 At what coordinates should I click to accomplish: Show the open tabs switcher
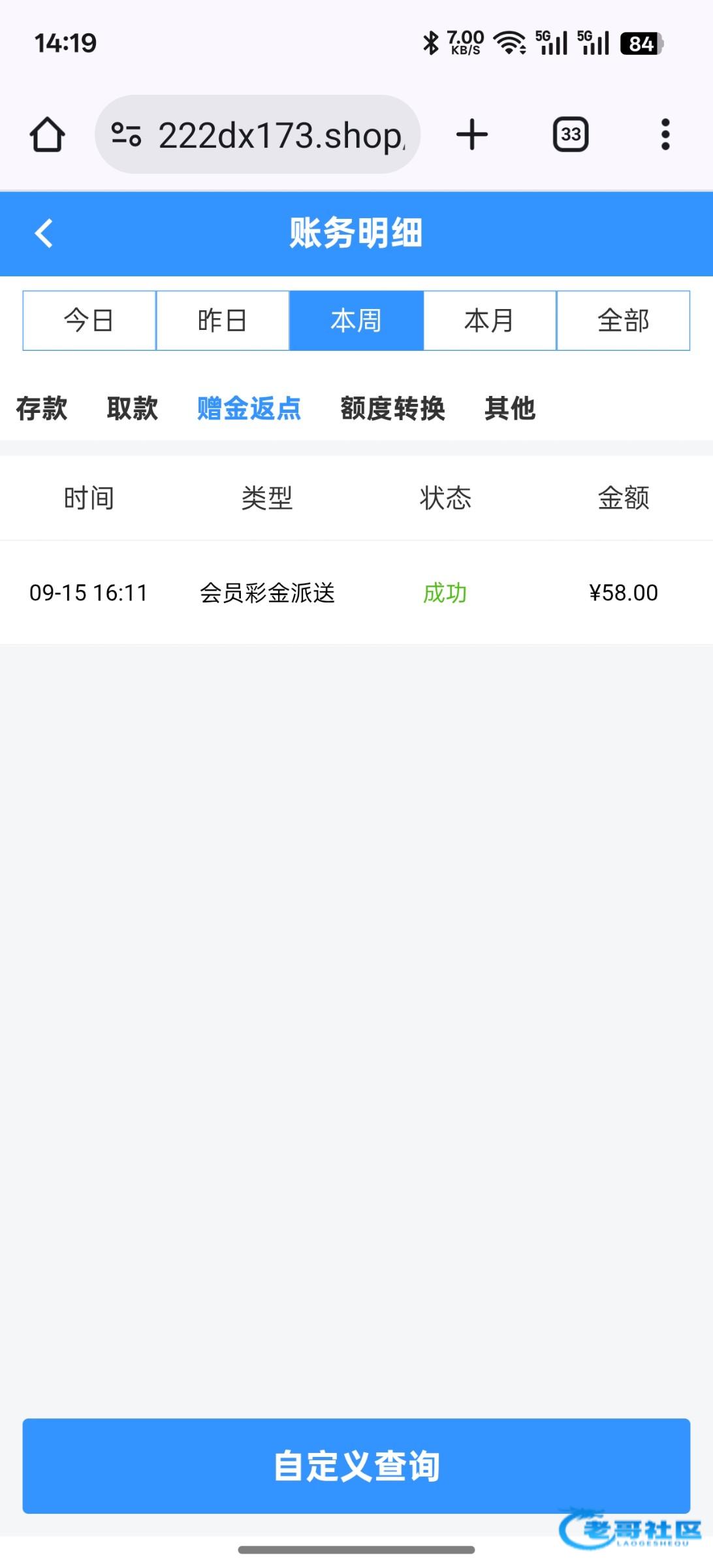click(x=571, y=135)
